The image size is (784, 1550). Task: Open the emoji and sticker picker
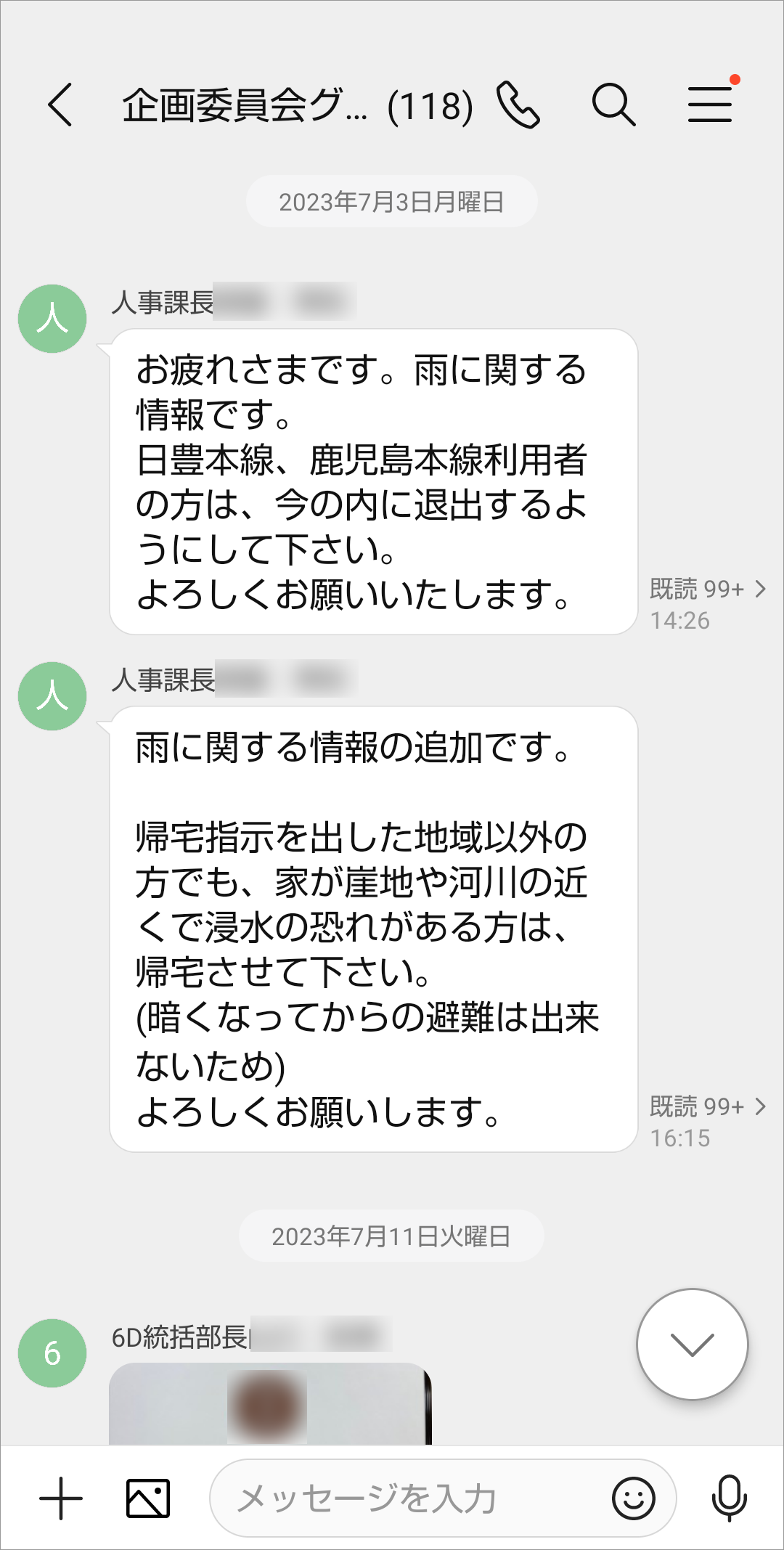pyautogui.click(x=633, y=1498)
